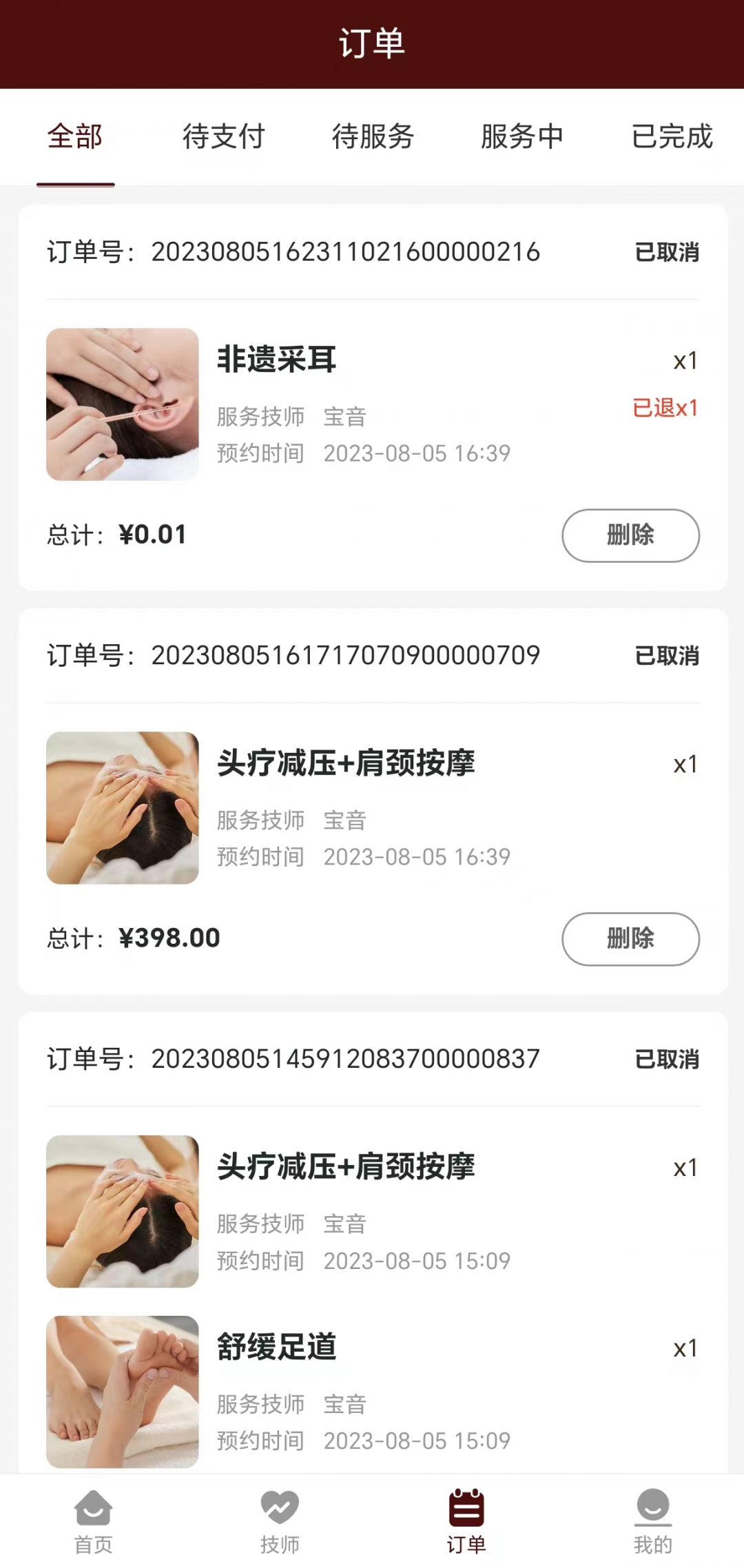Go to the 首页 home tab

click(x=93, y=1521)
